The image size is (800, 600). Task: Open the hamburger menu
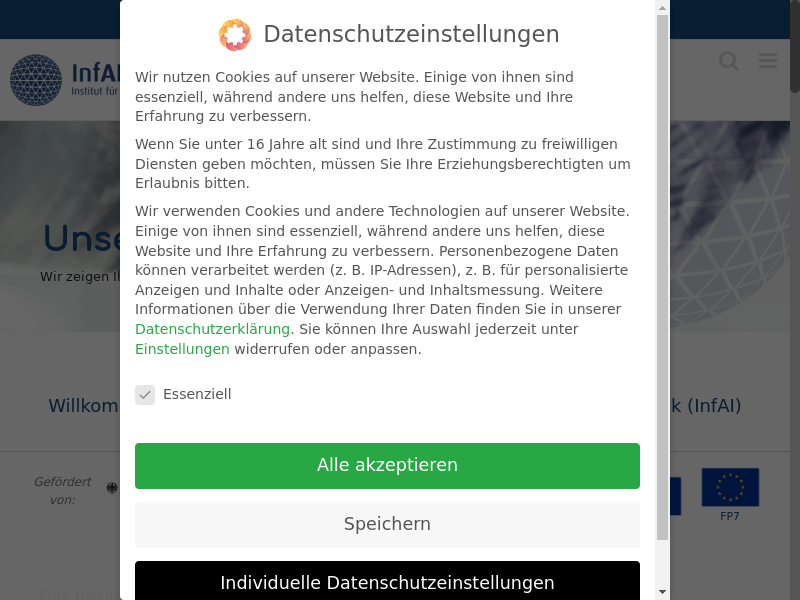tap(768, 61)
